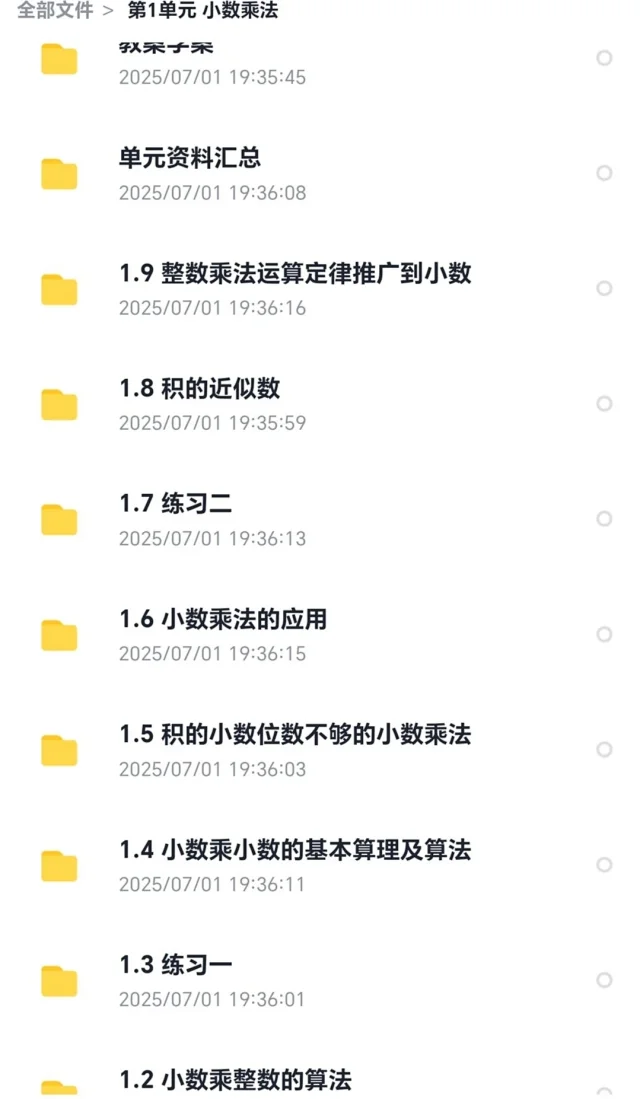
Task: Select folder 1.5 via its circle
Action: coord(604,749)
